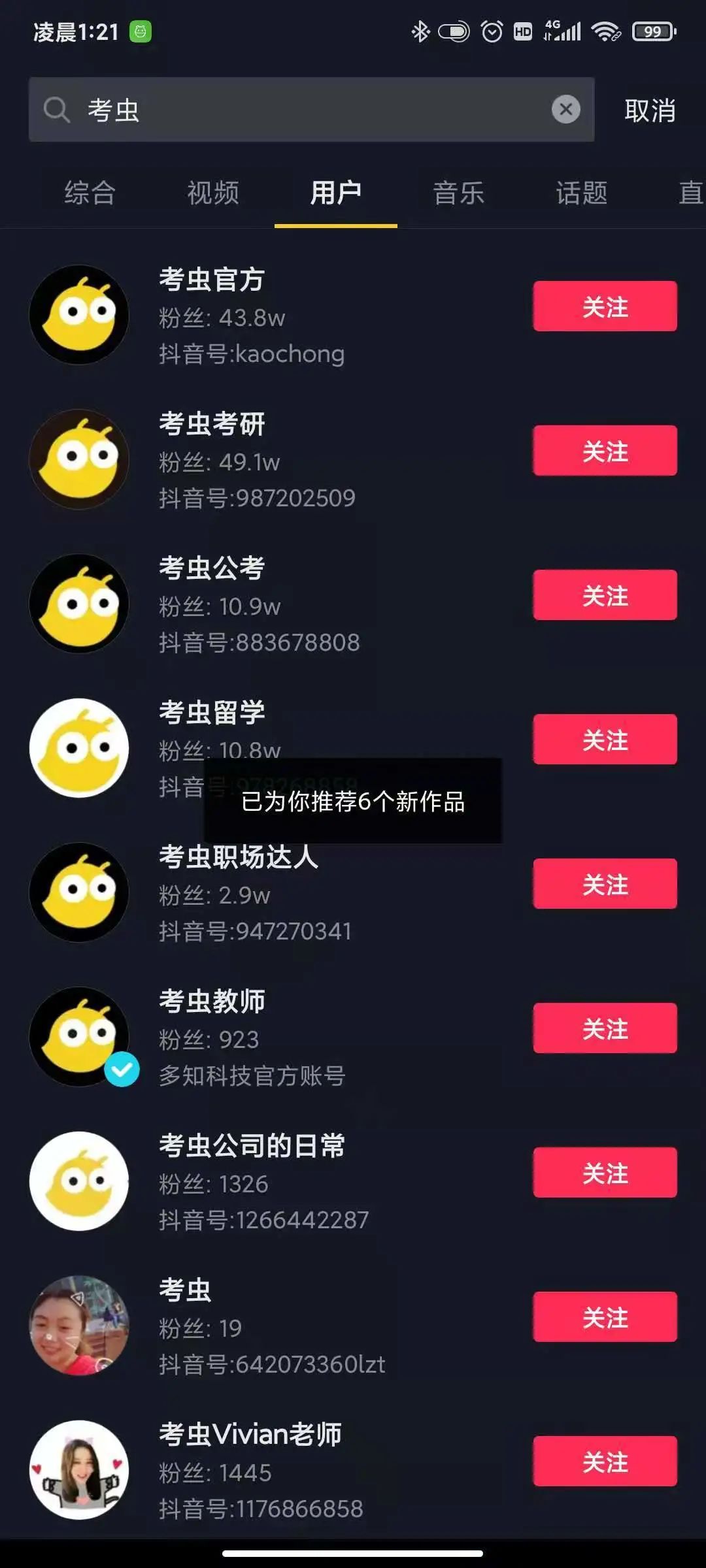Follow the 考虫考研 account
The height and width of the screenshot is (1568, 706).
tap(605, 451)
